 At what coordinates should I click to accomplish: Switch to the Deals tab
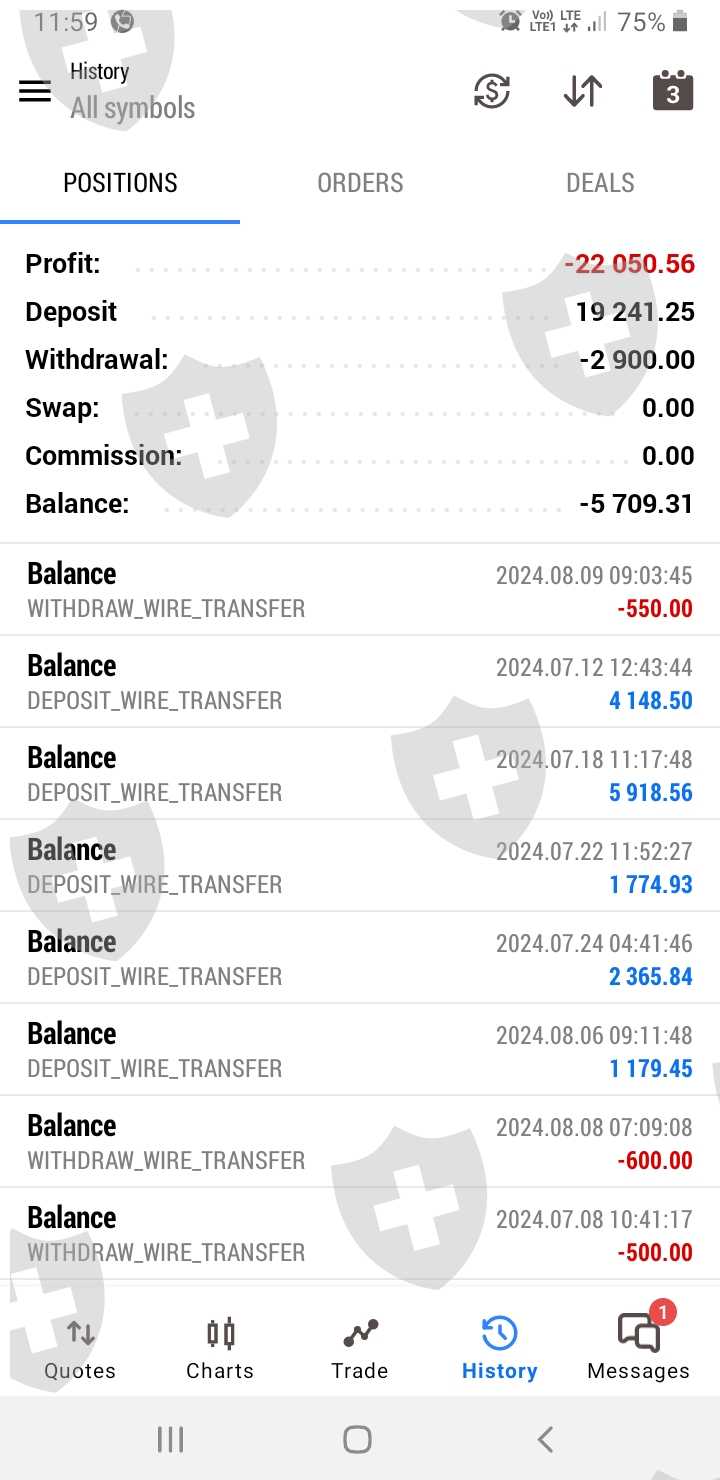(x=600, y=183)
